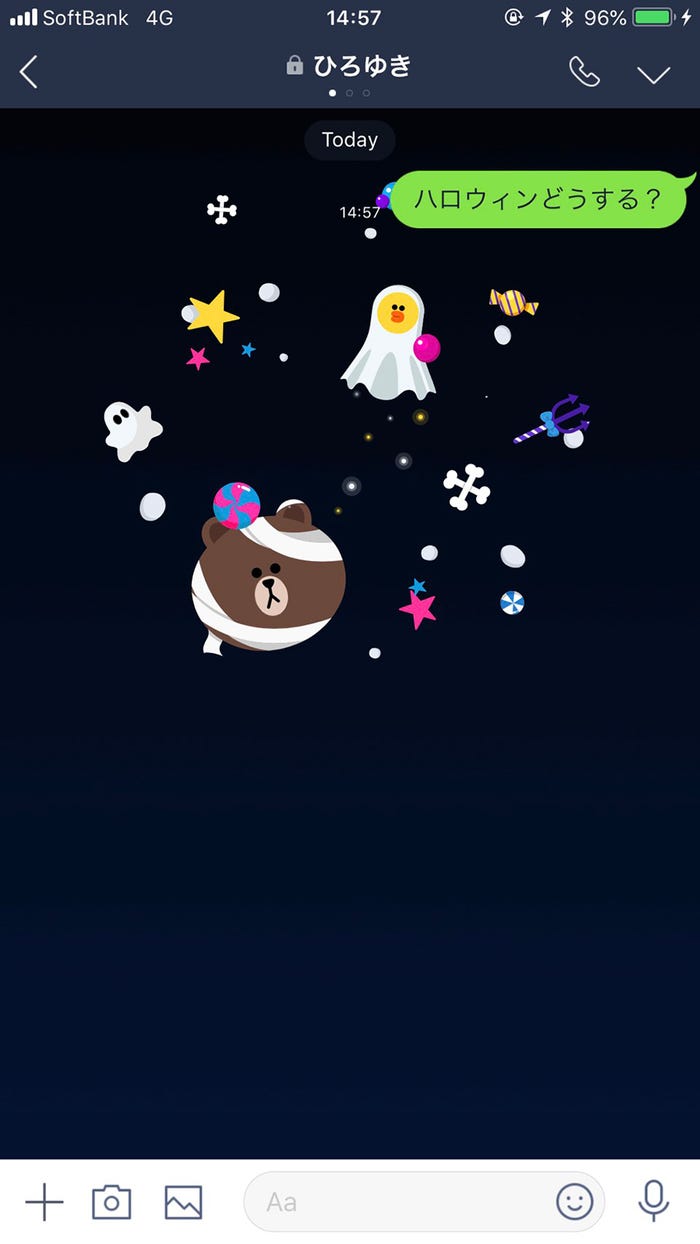Image resolution: width=700 pixels, height=1244 pixels.
Task: Pick a photo from the gallery
Action: 183,1201
